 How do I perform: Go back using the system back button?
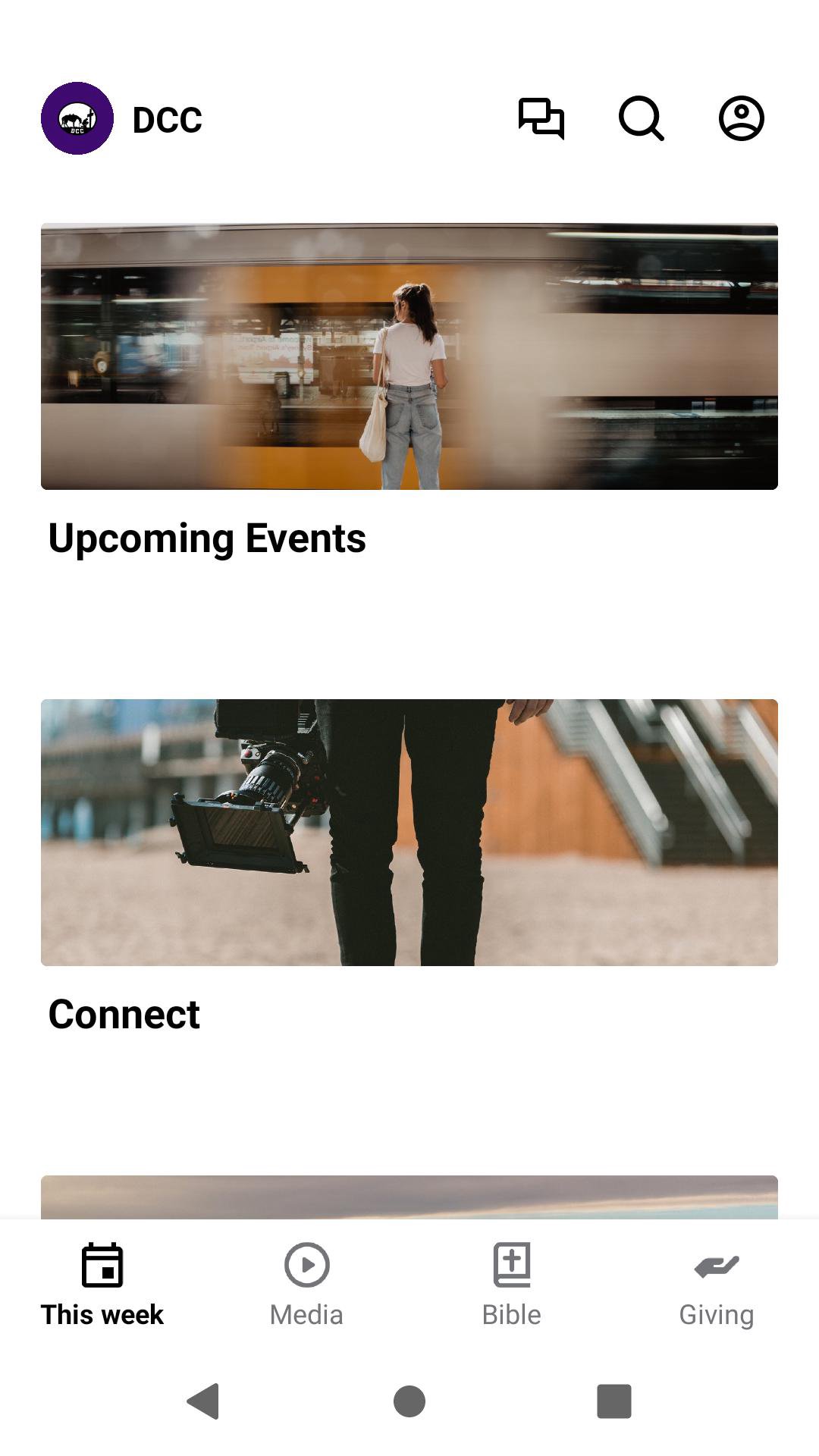(x=203, y=1401)
